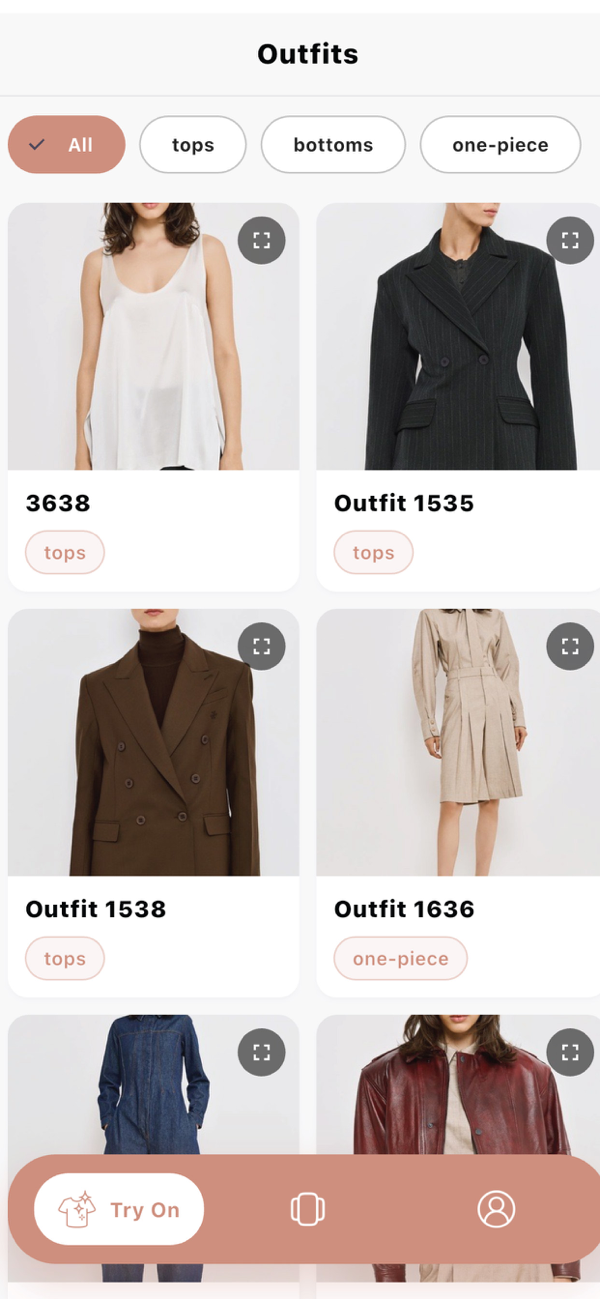
Task: Expand the 3638 outfit image fullscreen
Action: click(262, 240)
